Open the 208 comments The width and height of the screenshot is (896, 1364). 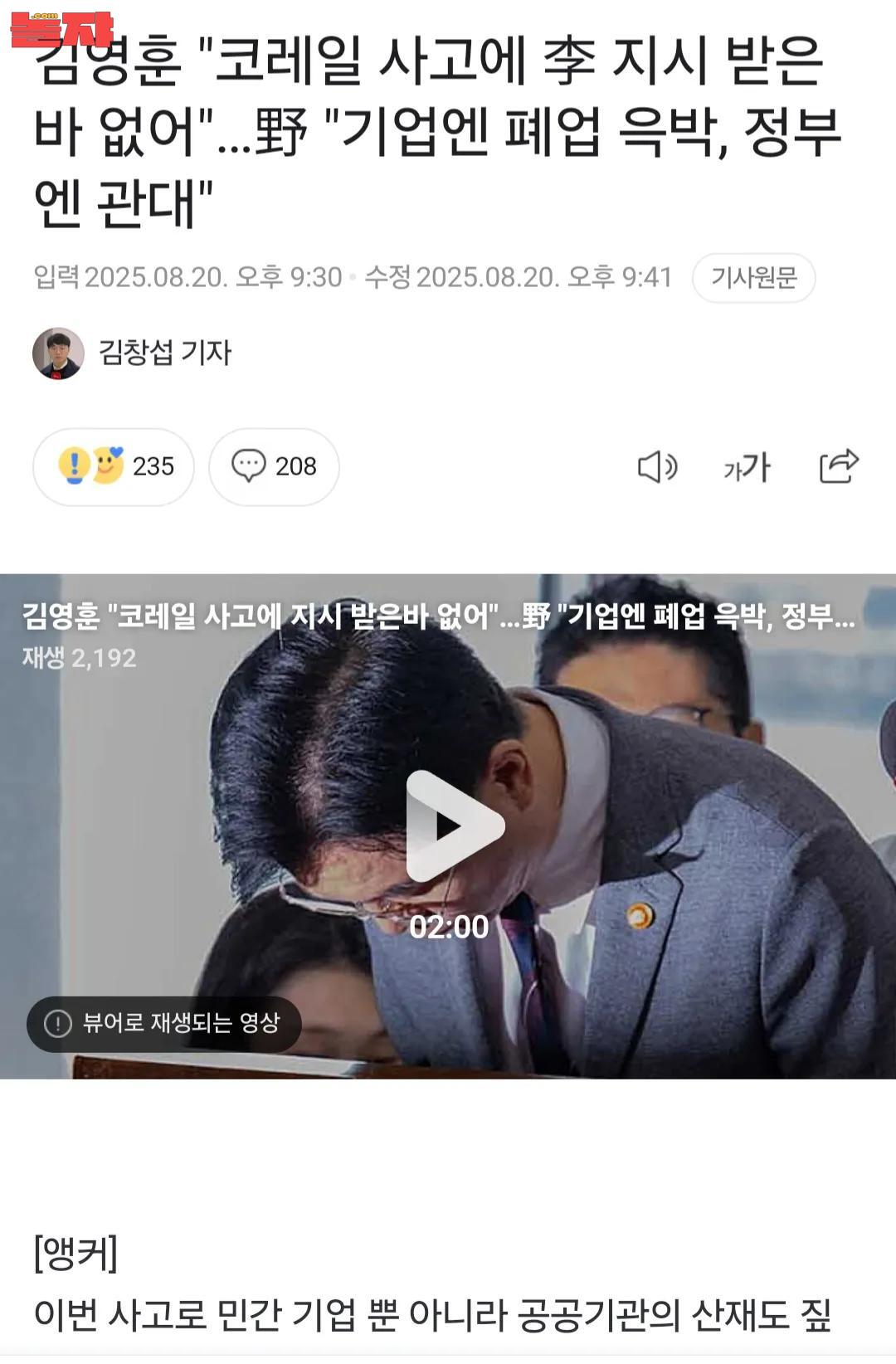coord(274,466)
